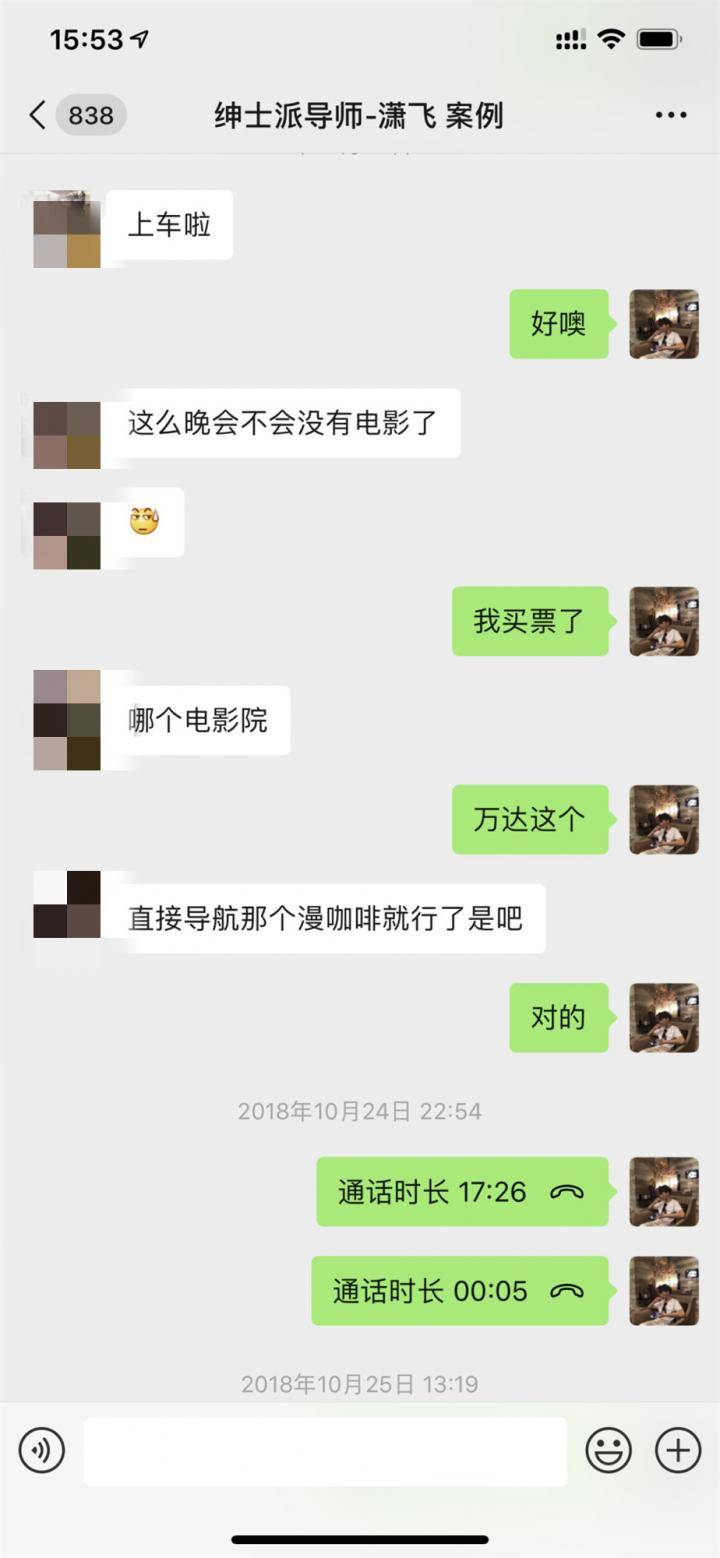Tap your own avatar beside 好噢
The image size is (720, 1558).
click(664, 325)
